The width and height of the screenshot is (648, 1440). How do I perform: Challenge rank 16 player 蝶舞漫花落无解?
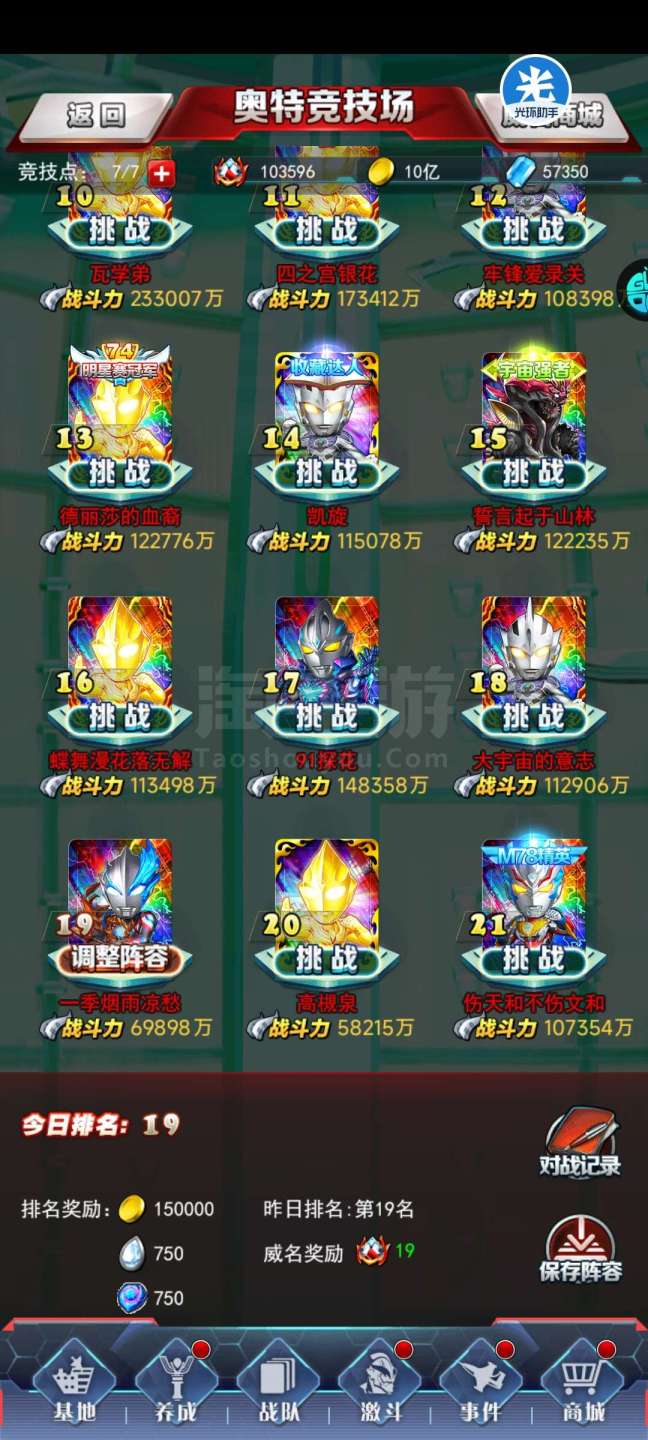pyautogui.click(x=120, y=717)
